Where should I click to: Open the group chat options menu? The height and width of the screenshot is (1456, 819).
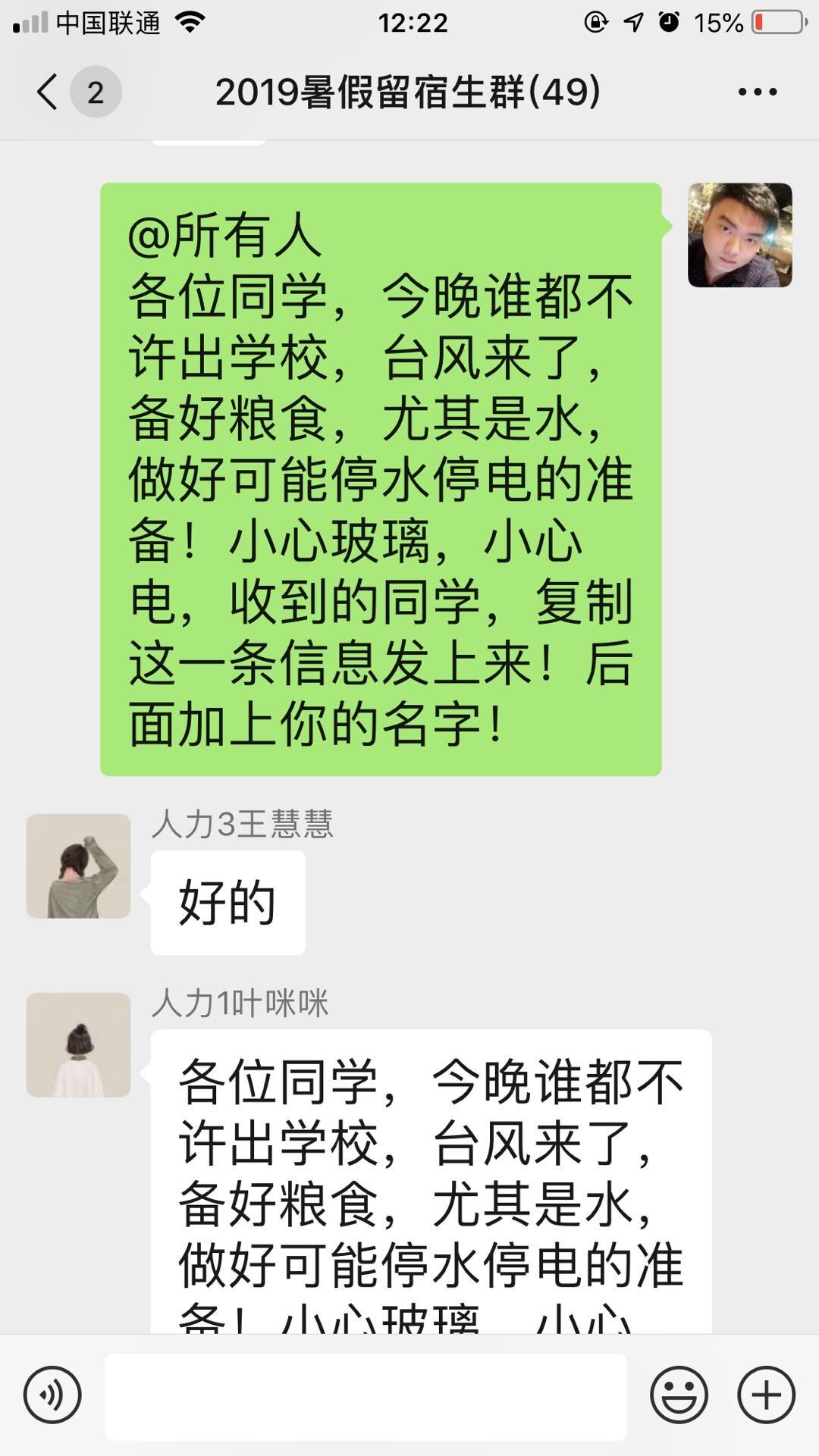[x=757, y=92]
